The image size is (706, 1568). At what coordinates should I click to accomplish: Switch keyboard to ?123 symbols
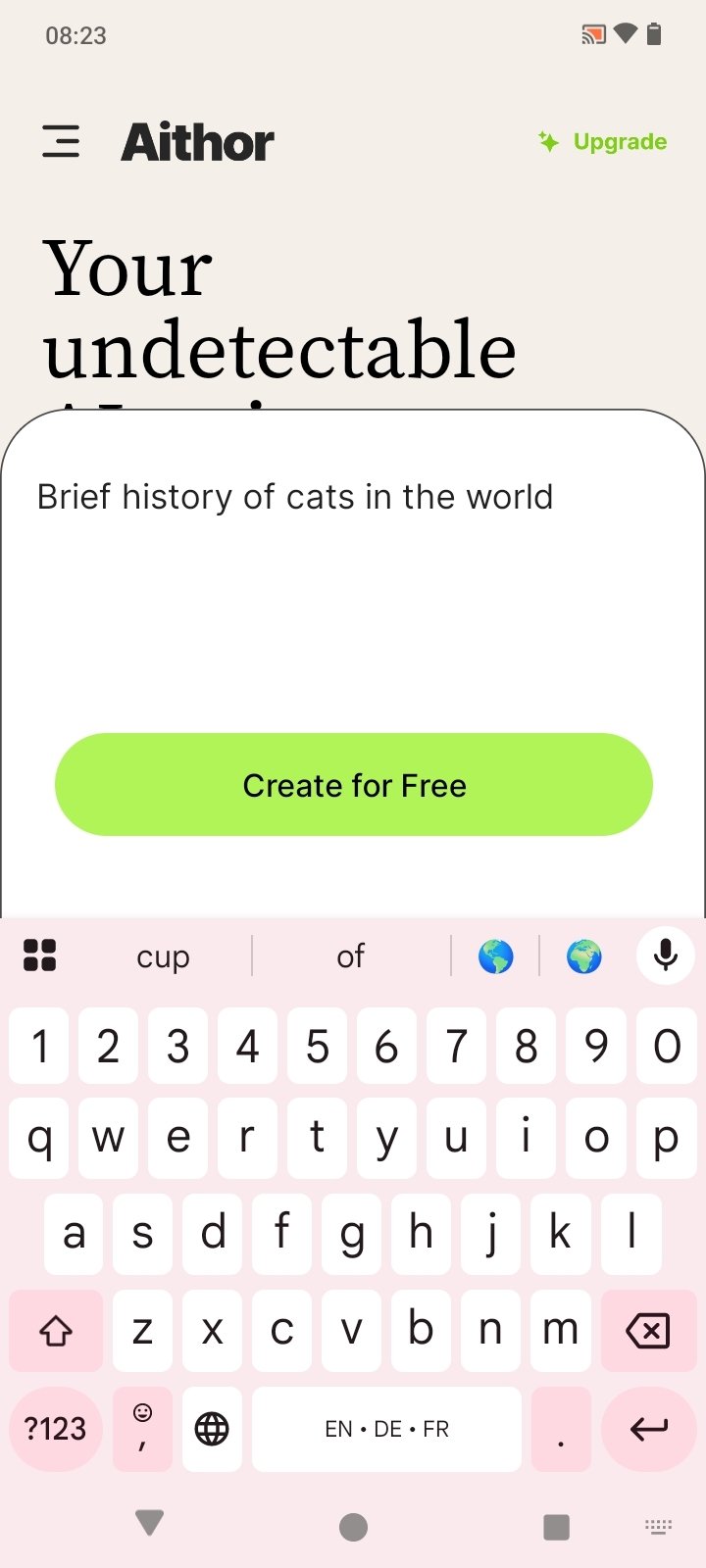click(x=56, y=1429)
